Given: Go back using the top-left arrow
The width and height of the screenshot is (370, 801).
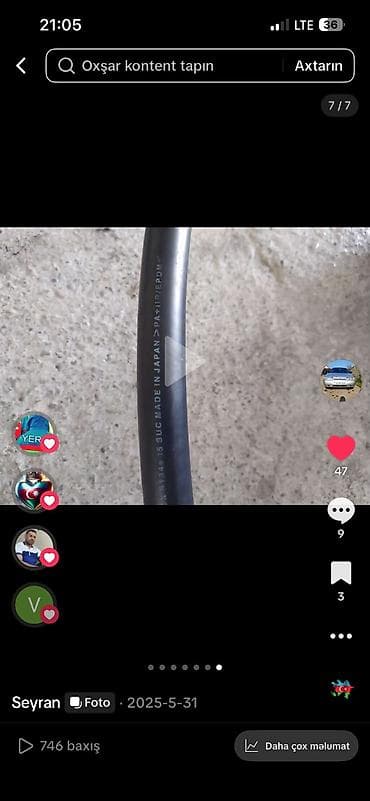Looking at the screenshot, I should click(x=21, y=65).
